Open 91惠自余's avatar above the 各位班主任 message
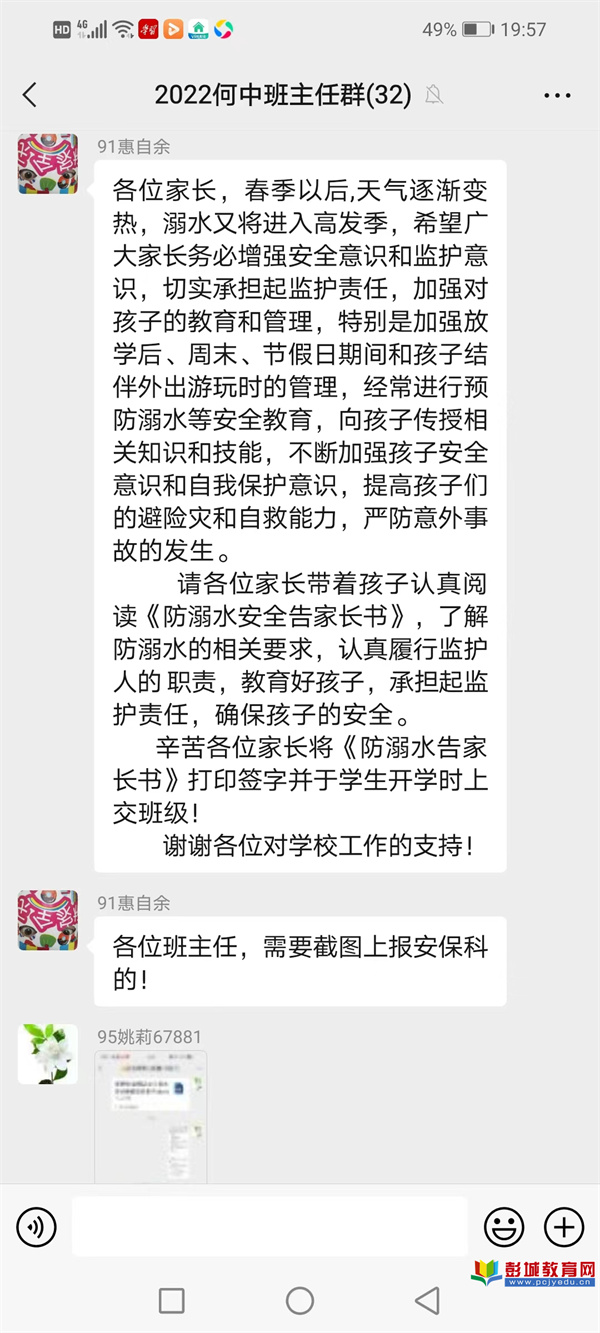Image resolution: width=600 pixels, height=1333 pixels. [47, 920]
